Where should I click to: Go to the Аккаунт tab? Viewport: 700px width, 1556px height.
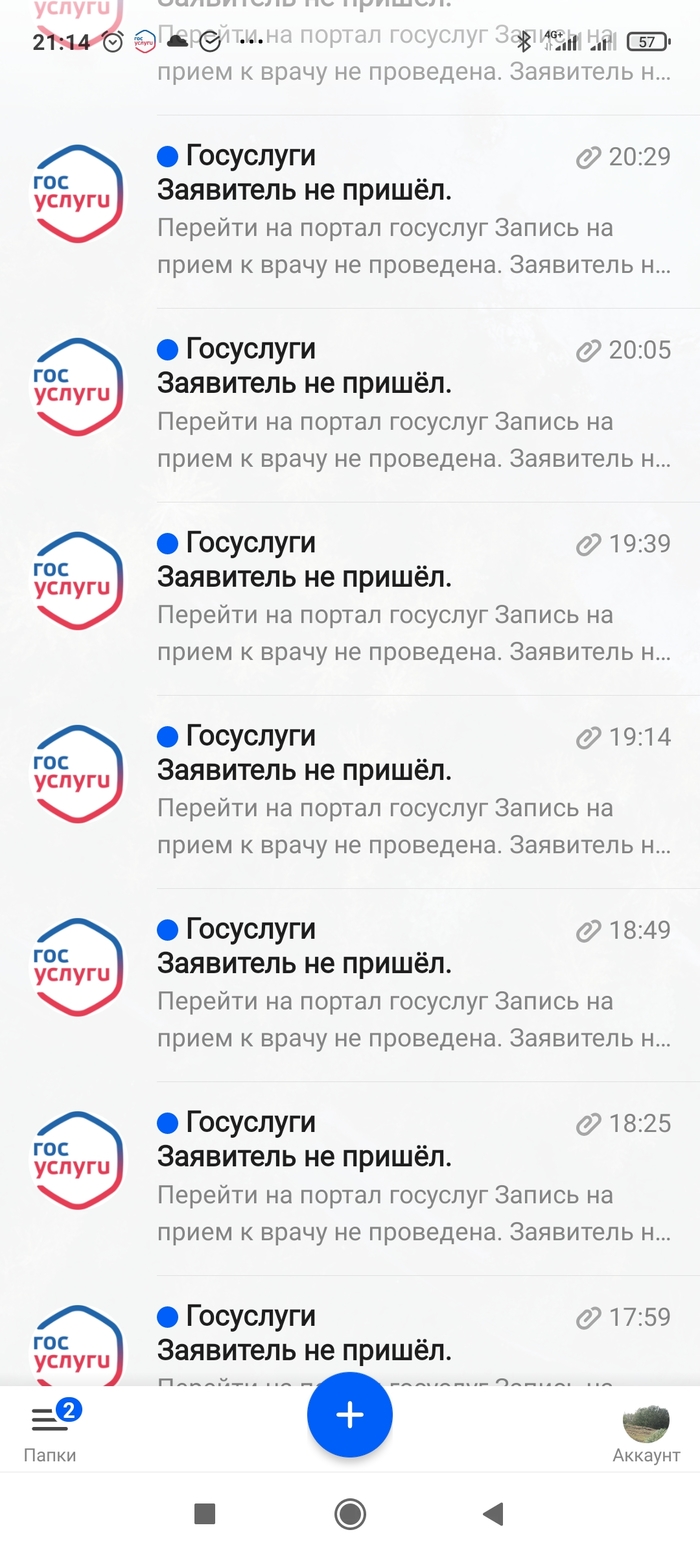point(646,1432)
